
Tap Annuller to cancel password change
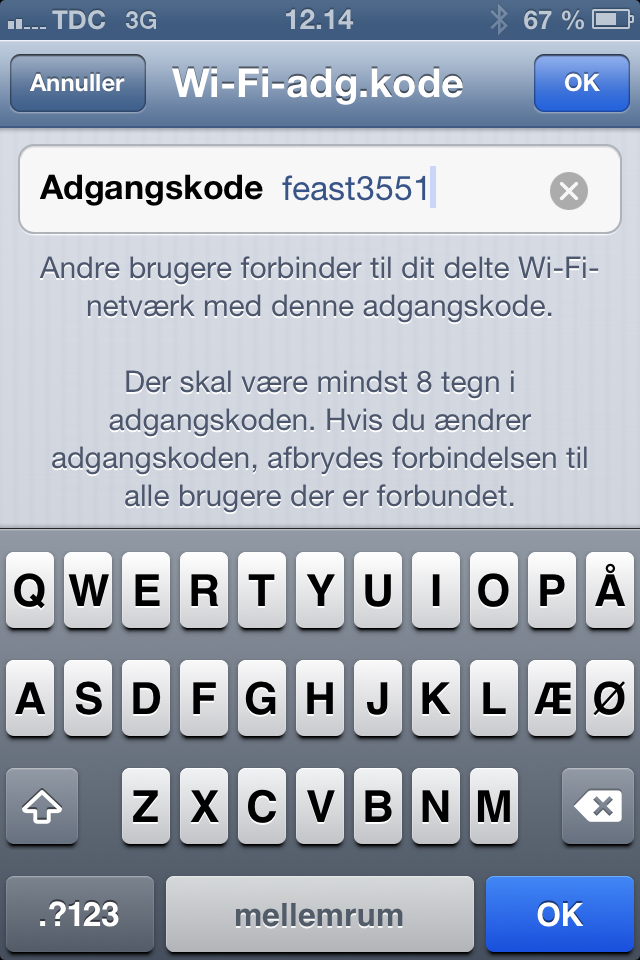77,83
